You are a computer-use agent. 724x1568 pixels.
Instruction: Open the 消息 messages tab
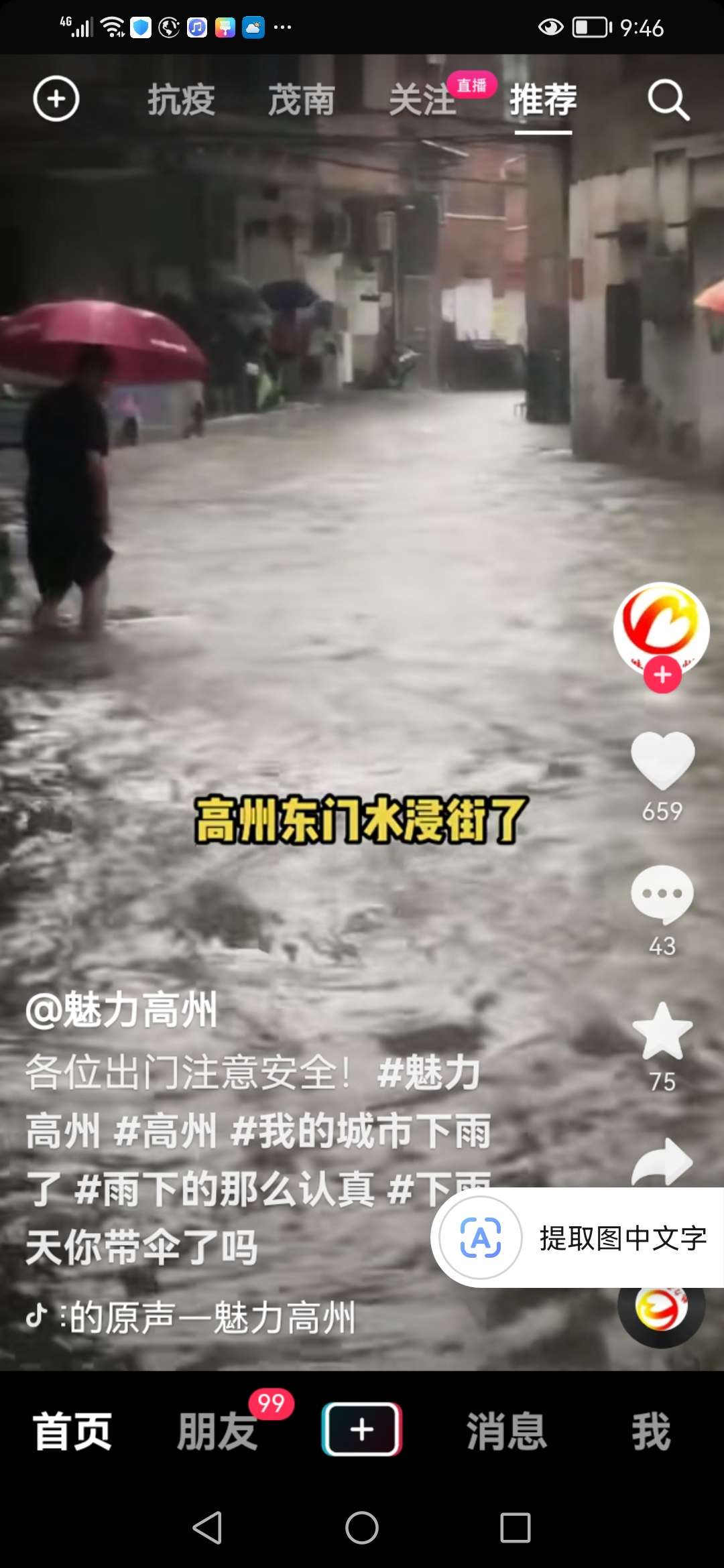(x=507, y=1431)
